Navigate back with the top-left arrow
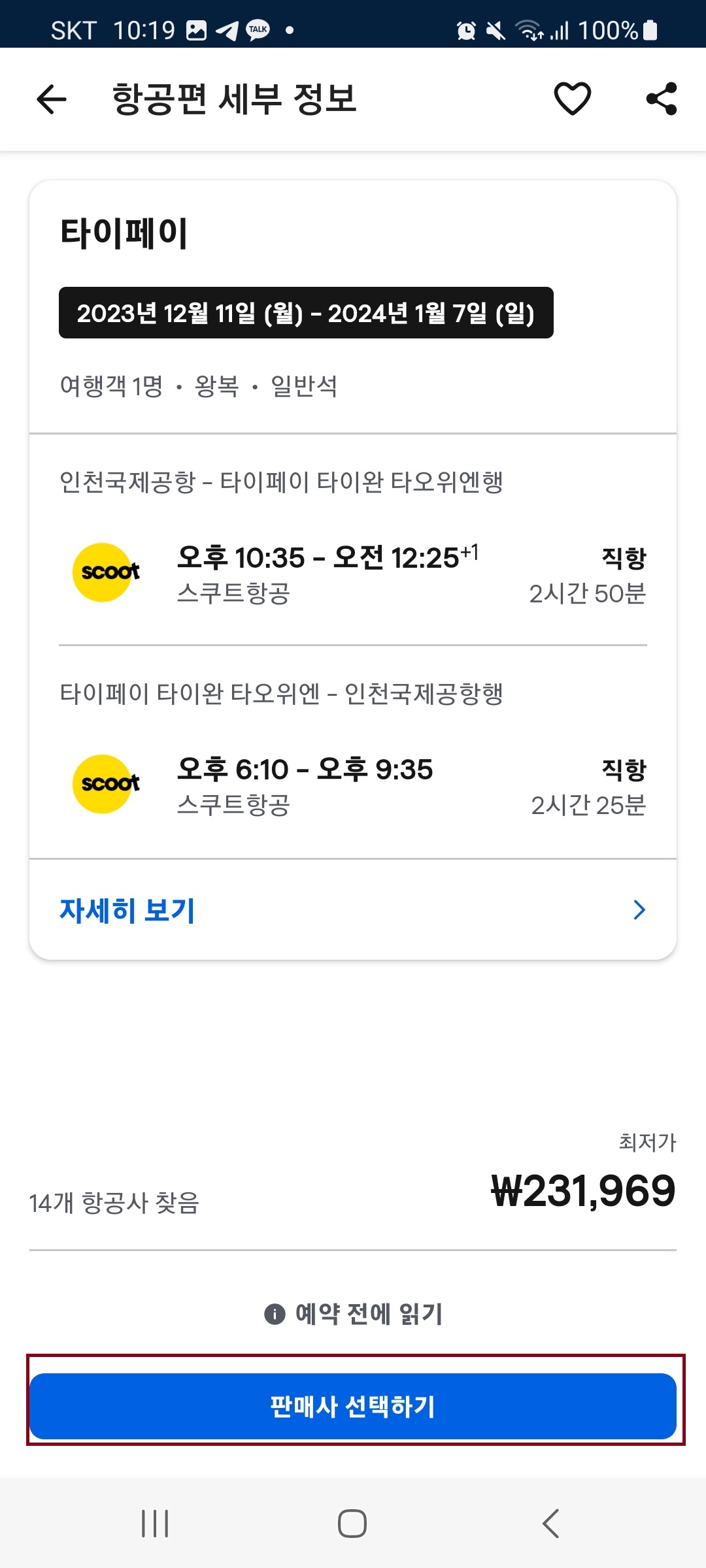 (x=51, y=99)
